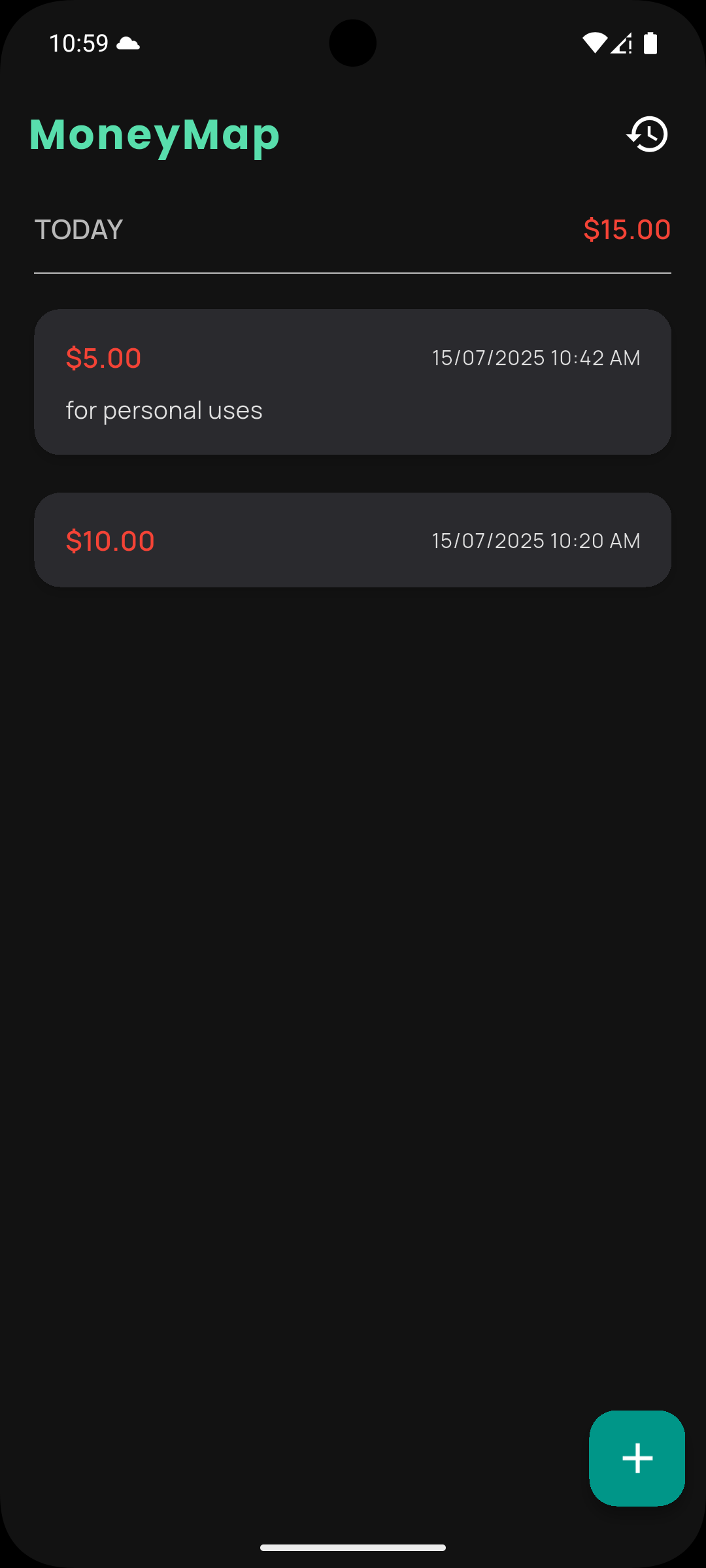Image resolution: width=706 pixels, height=1568 pixels.
Task: Open the $5.00 personal uses expense
Action: tap(352, 382)
